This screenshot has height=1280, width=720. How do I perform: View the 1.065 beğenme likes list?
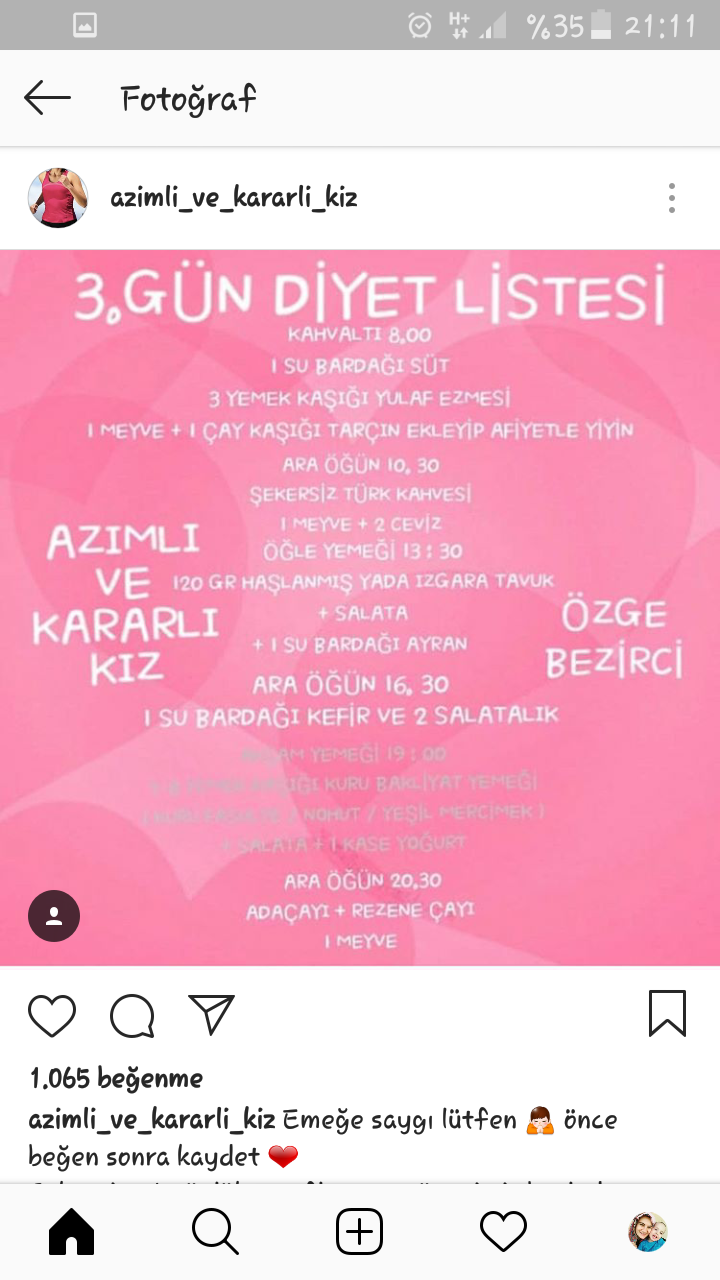coord(116,1078)
